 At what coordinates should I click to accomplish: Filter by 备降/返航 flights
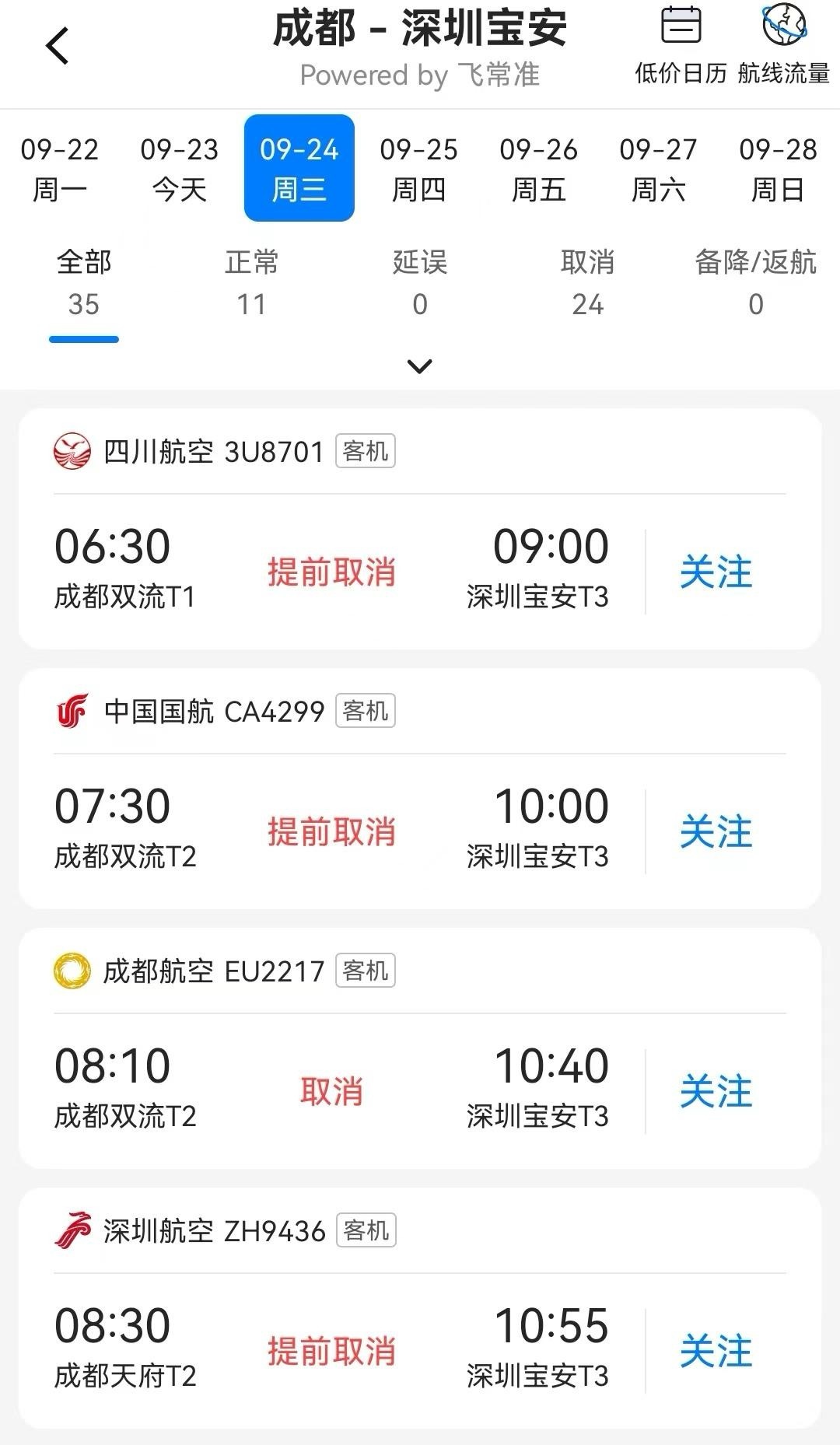(756, 283)
